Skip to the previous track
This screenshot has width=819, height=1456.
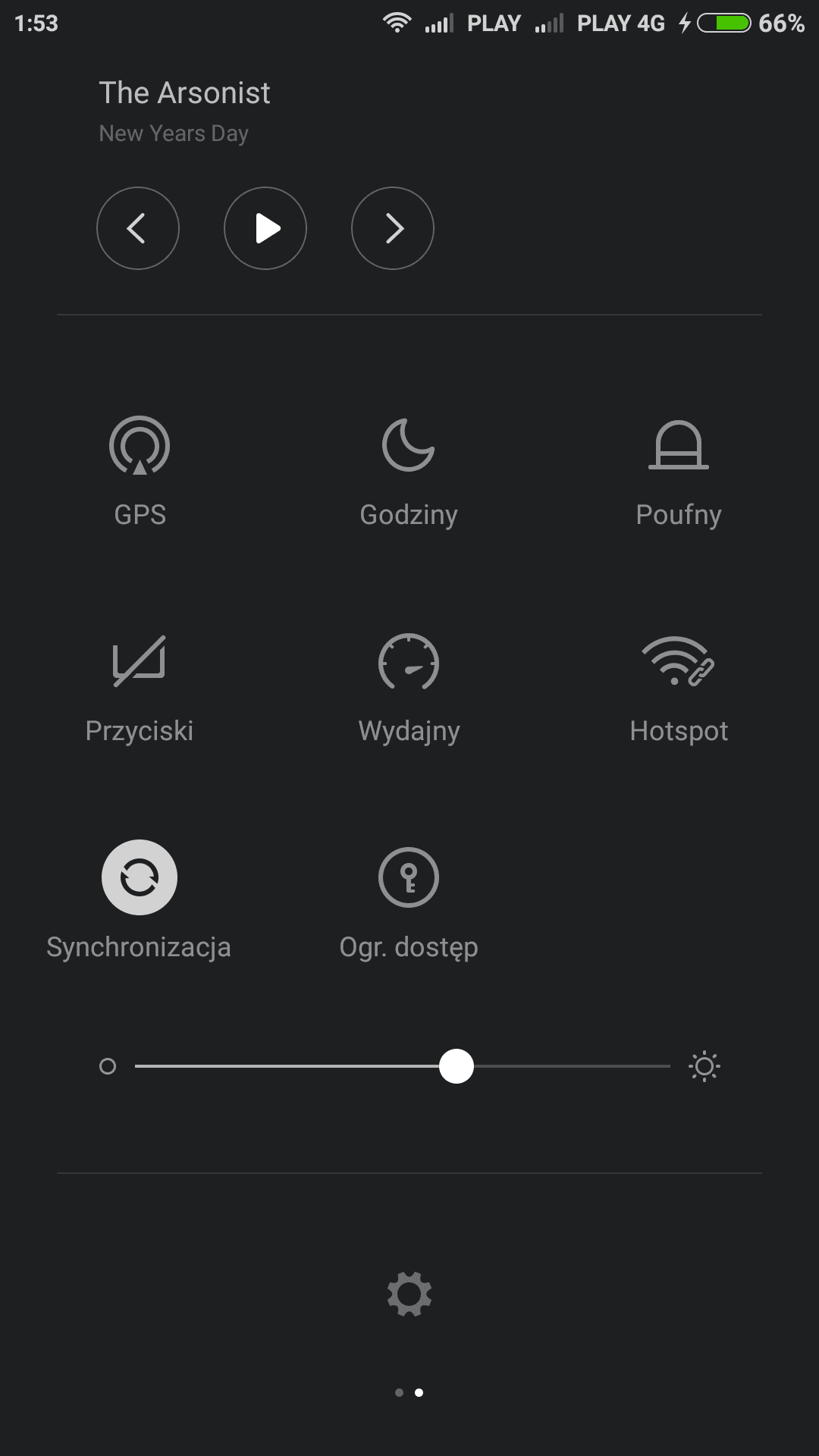[x=138, y=228]
